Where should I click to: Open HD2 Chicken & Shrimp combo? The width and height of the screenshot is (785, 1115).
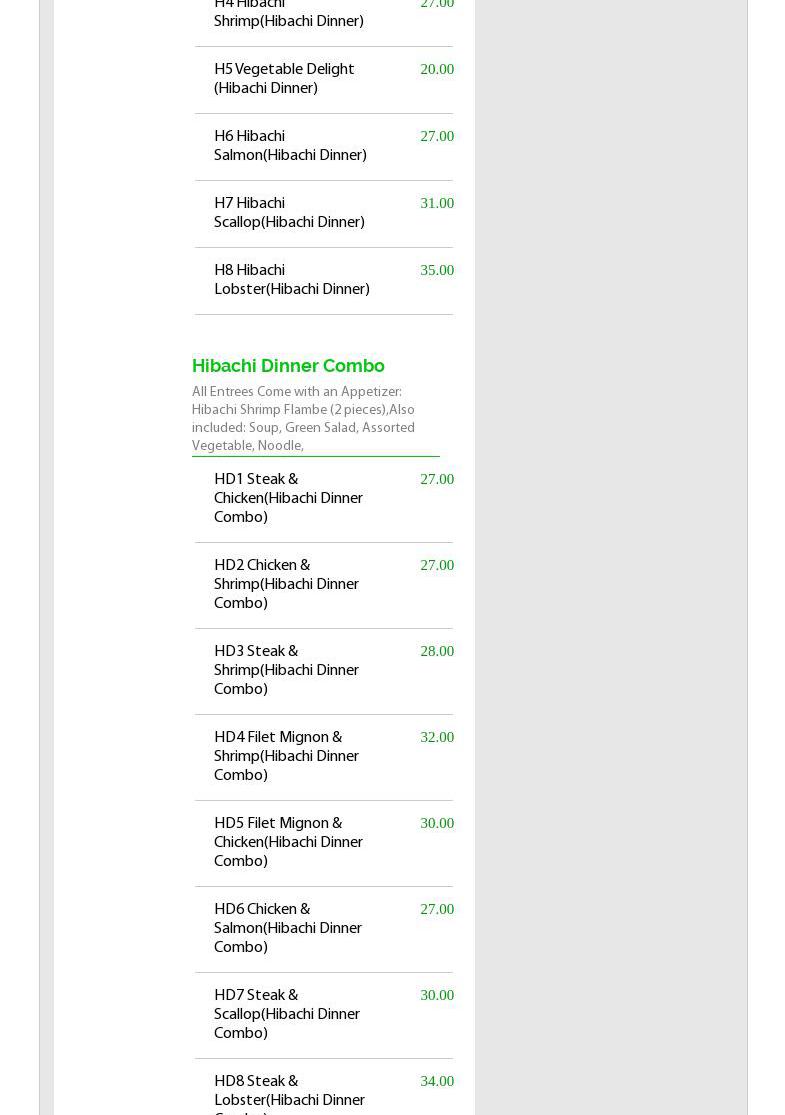pyautogui.click(x=286, y=584)
